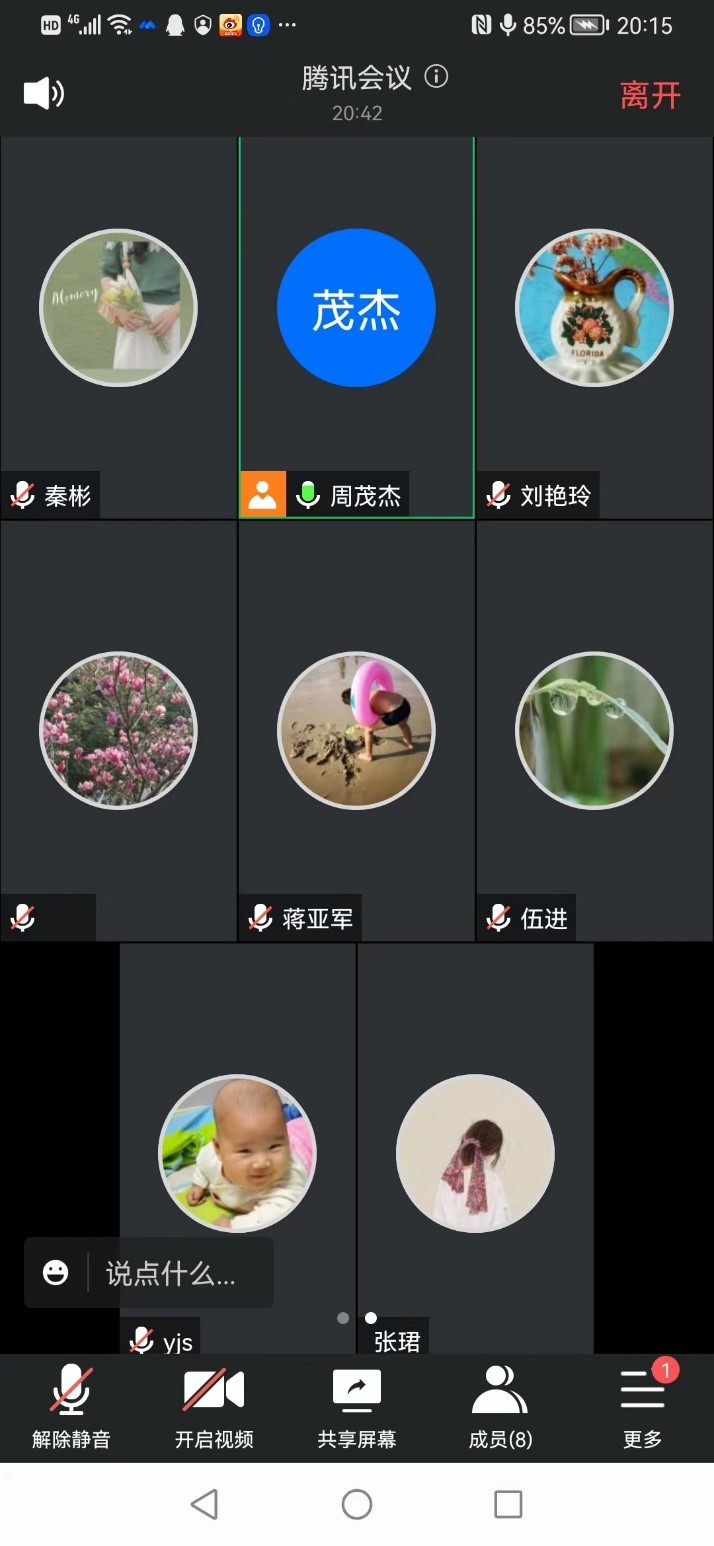This screenshot has width=714, height=1546.
Task: Leave the meeting via 离开
Action: [650, 96]
